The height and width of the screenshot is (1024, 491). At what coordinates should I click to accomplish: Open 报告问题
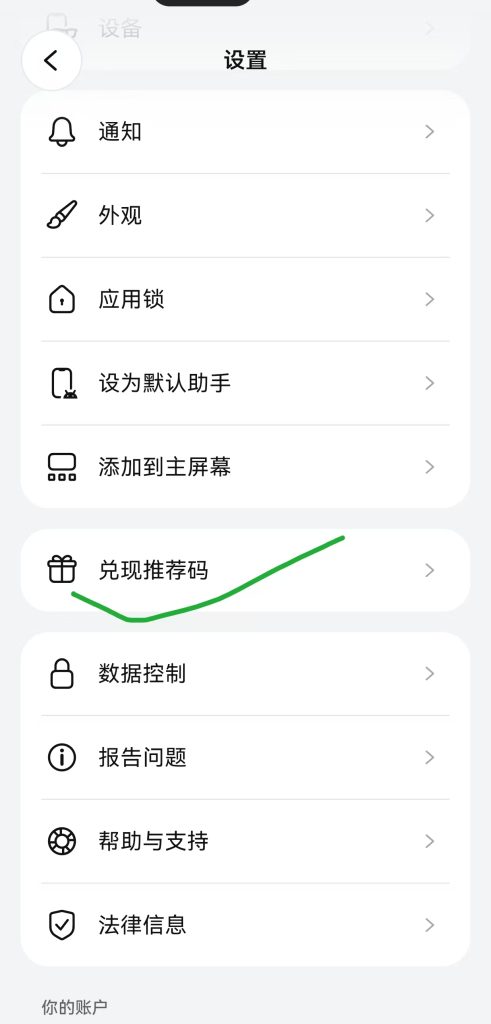(x=246, y=758)
